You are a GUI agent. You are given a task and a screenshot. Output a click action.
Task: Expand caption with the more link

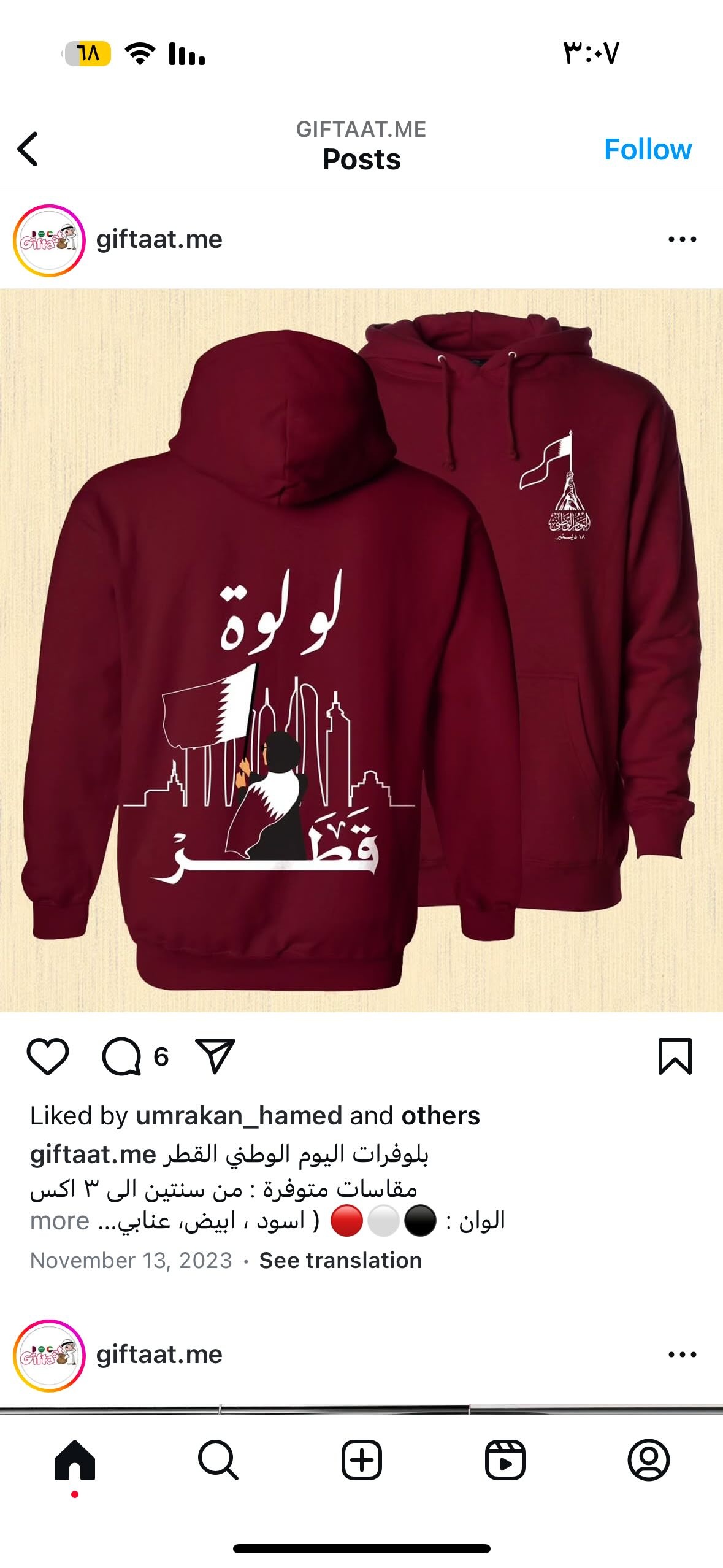point(59,1221)
